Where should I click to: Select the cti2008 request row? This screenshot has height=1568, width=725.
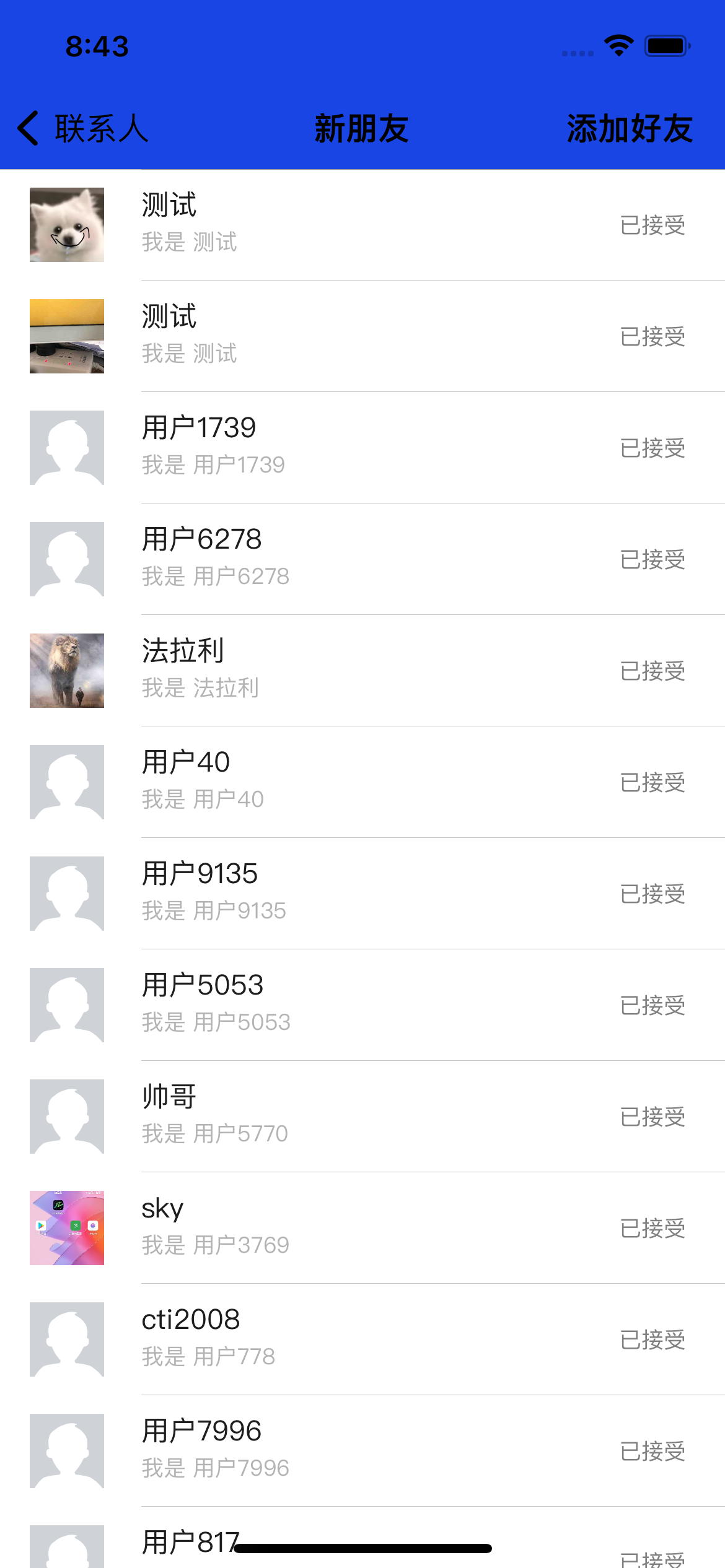362,1339
